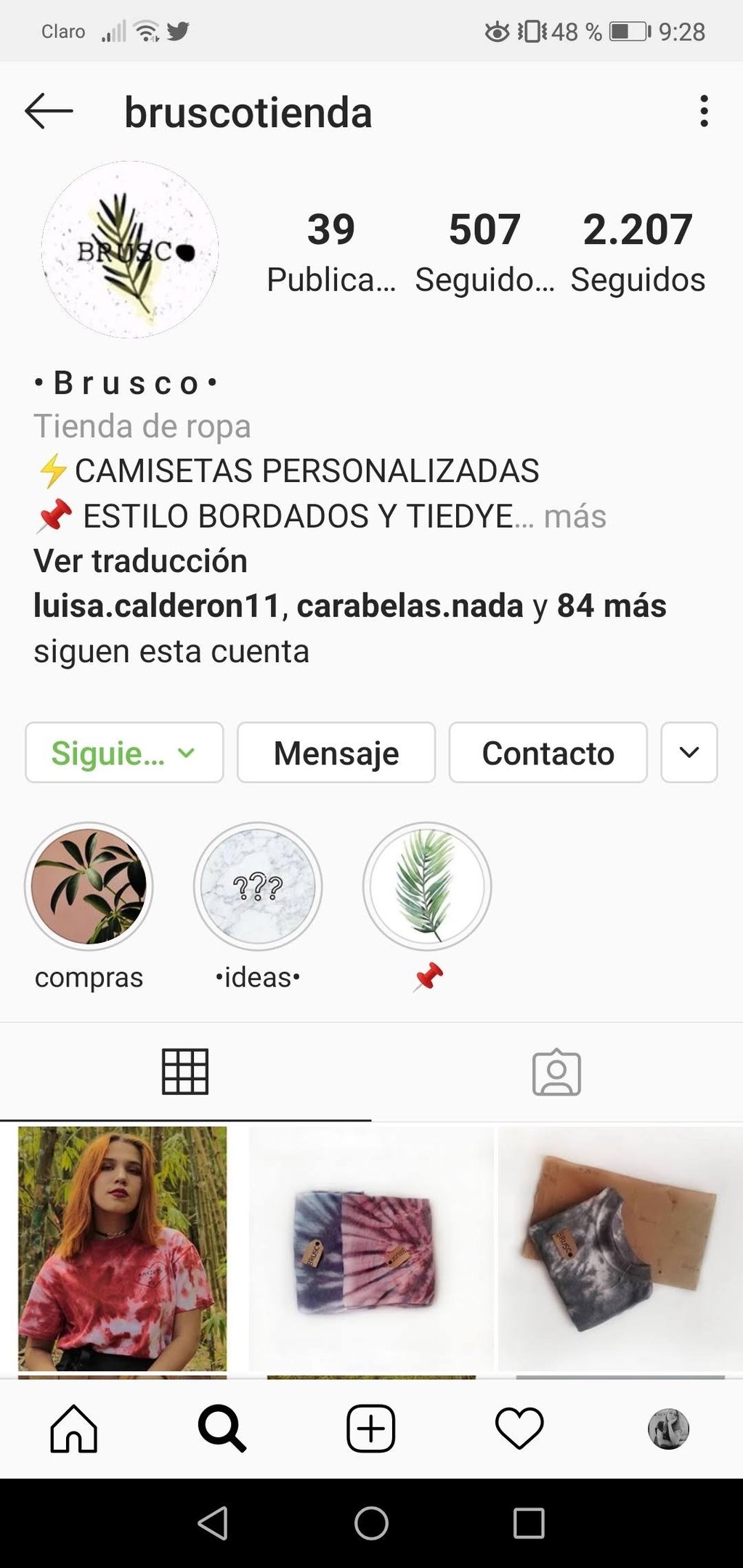The image size is (743, 1568).
Task: Open the gray tie-dye shirt post
Action: click(x=620, y=1248)
